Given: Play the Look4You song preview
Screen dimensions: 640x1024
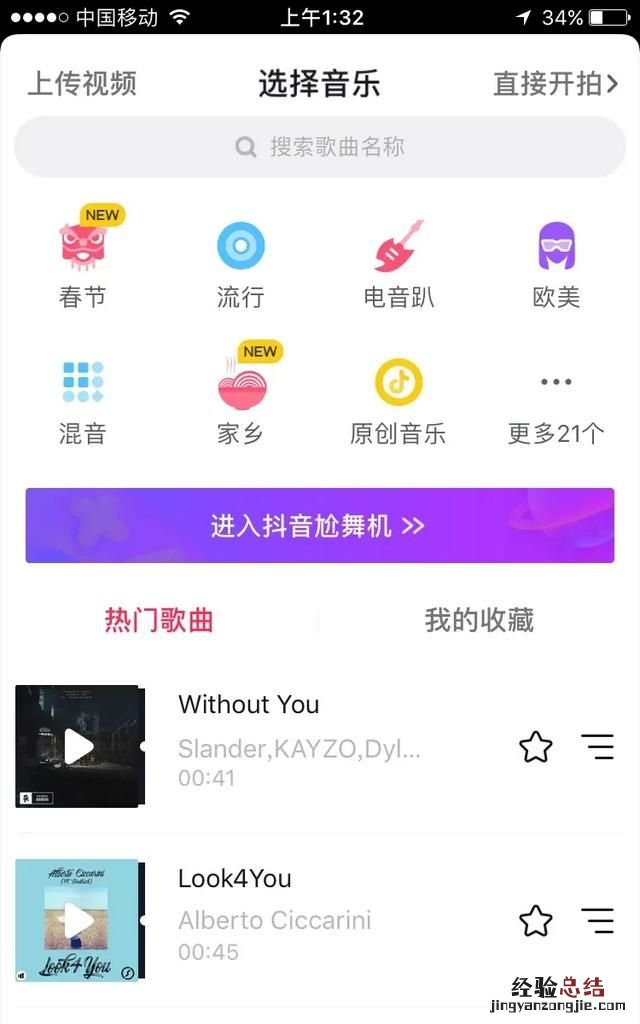Looking at the screenshot, I should (78, 920).
